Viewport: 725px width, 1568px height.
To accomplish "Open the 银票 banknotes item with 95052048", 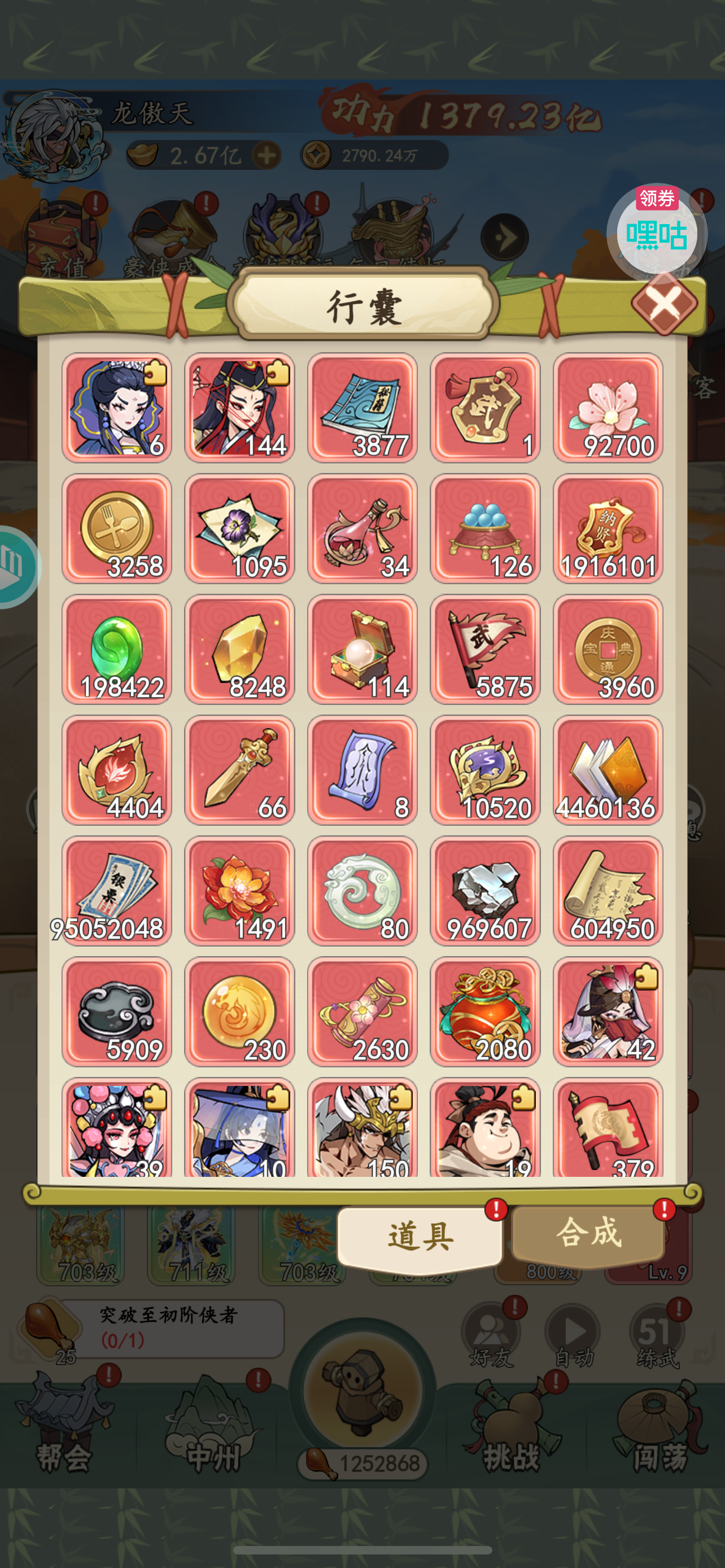I will pos(117,891).
